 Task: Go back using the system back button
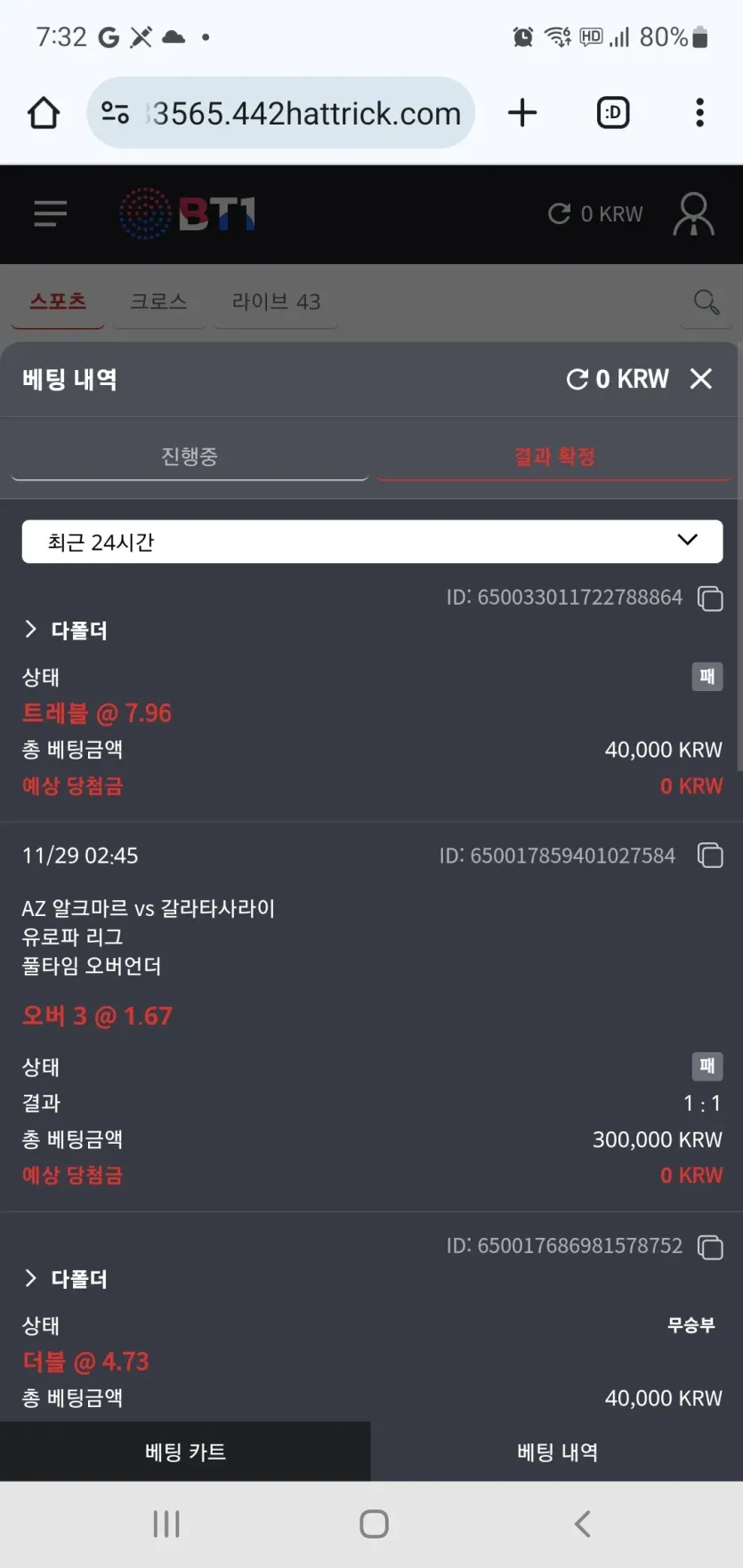(583, 1524)
